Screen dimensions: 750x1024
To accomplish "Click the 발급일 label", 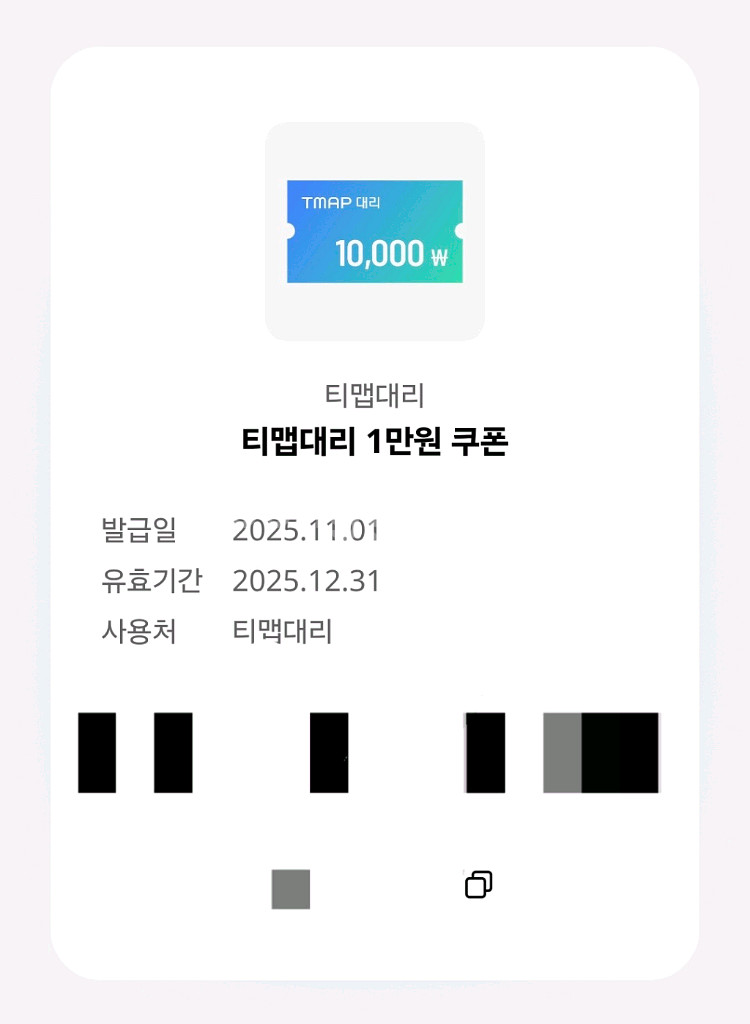I will pos(140,533).
